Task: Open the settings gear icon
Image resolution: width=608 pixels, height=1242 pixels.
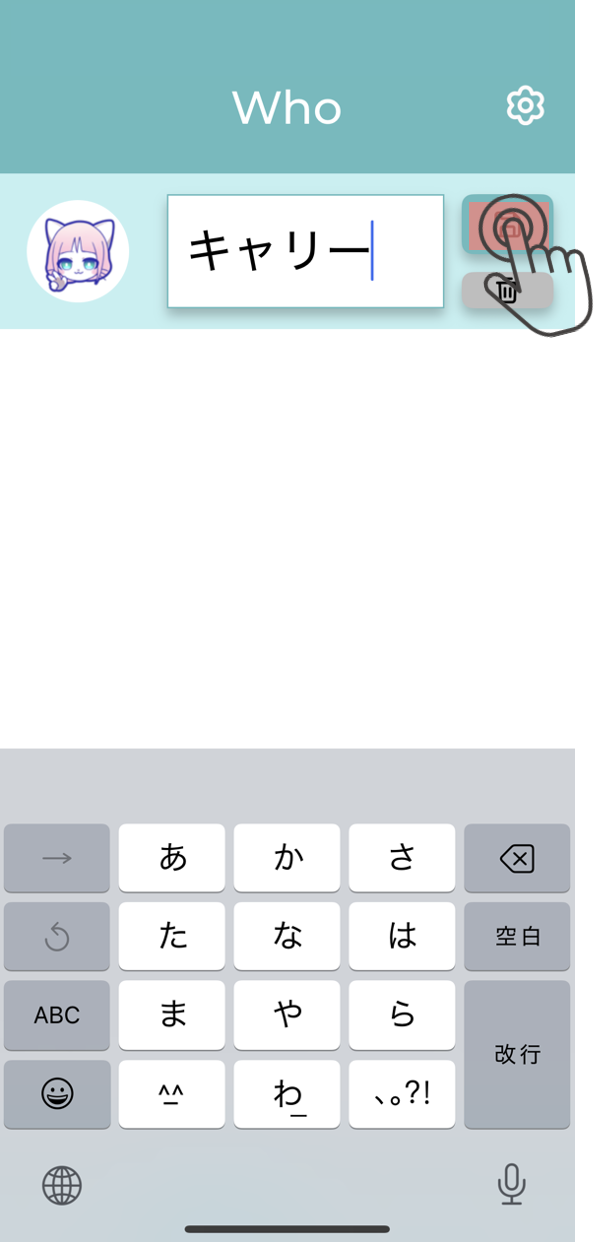Action: [525, 106]
